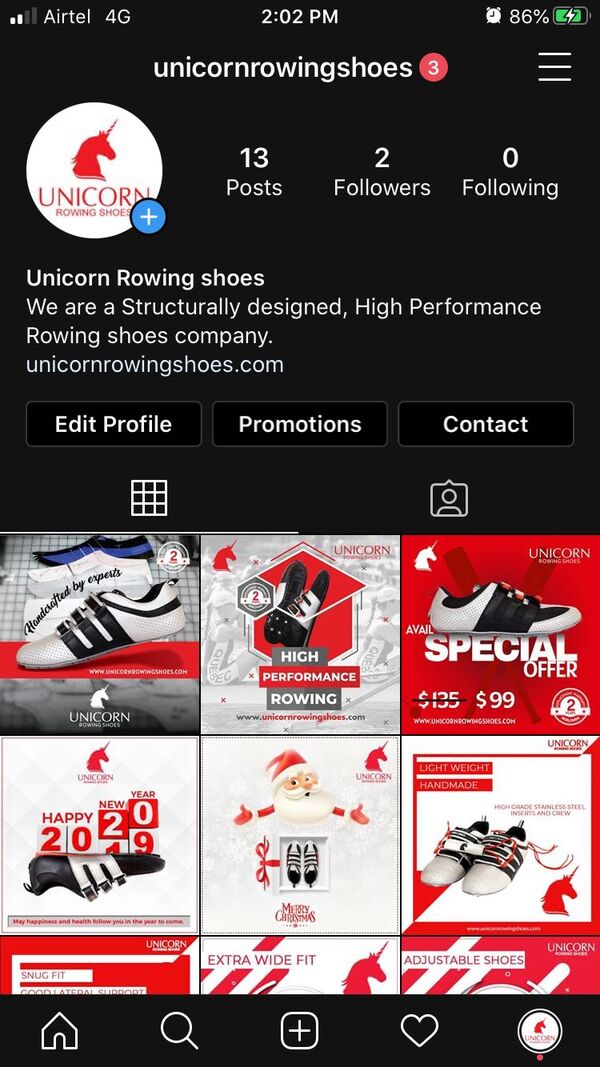
Task: Tap the Contact button
Action: click(x=485, y=424)
